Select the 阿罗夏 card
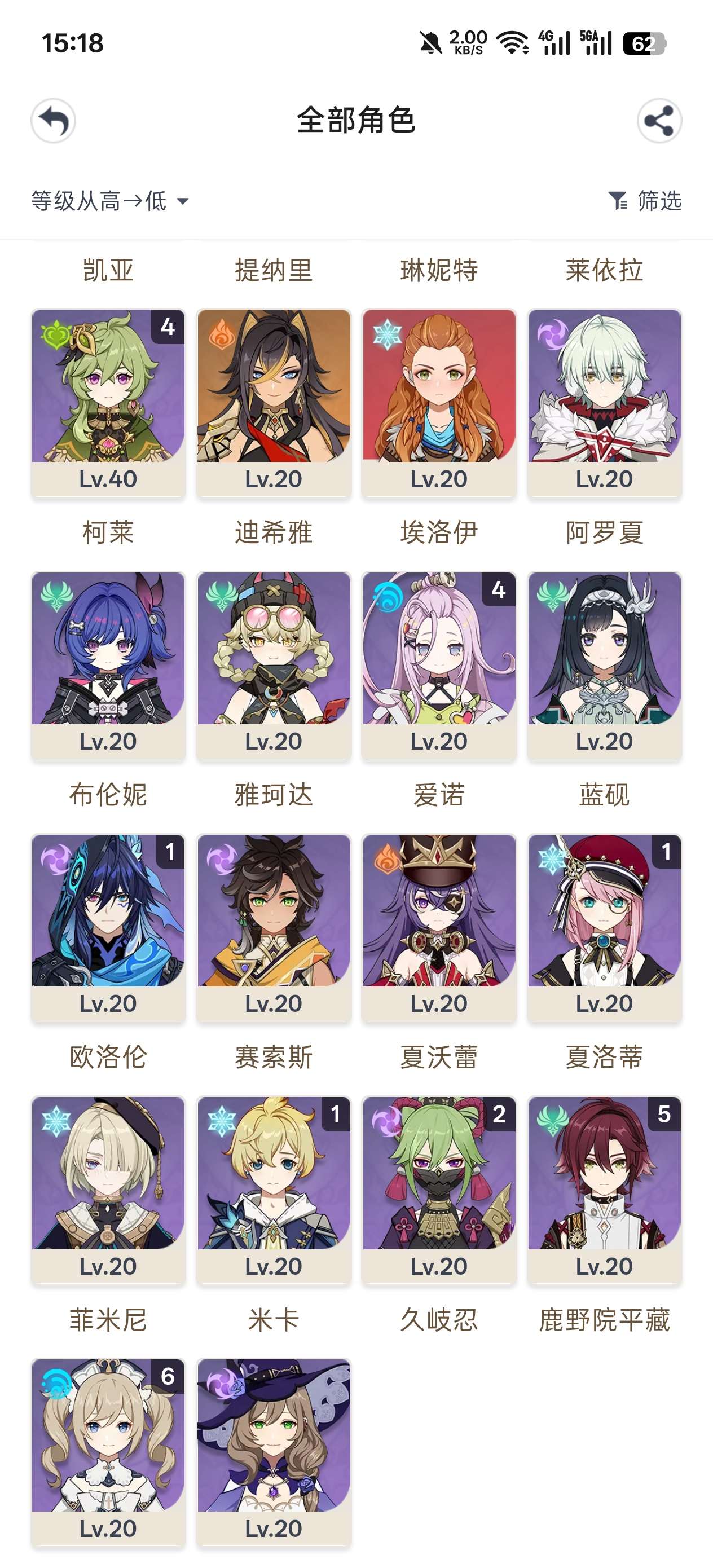This screenshot has height=1568, width=713. (605, 402)
